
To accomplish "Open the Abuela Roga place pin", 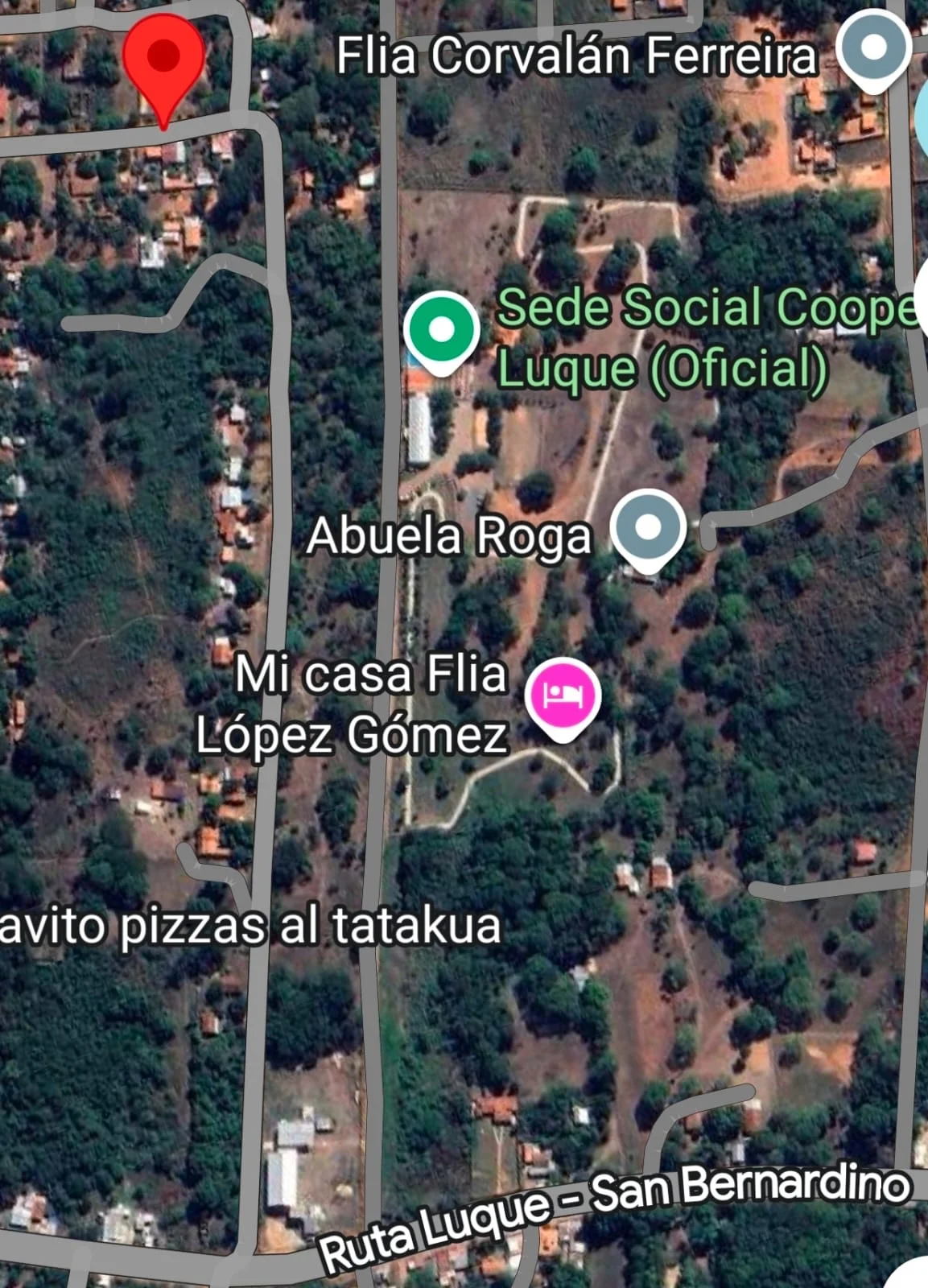I will point(648,528).
